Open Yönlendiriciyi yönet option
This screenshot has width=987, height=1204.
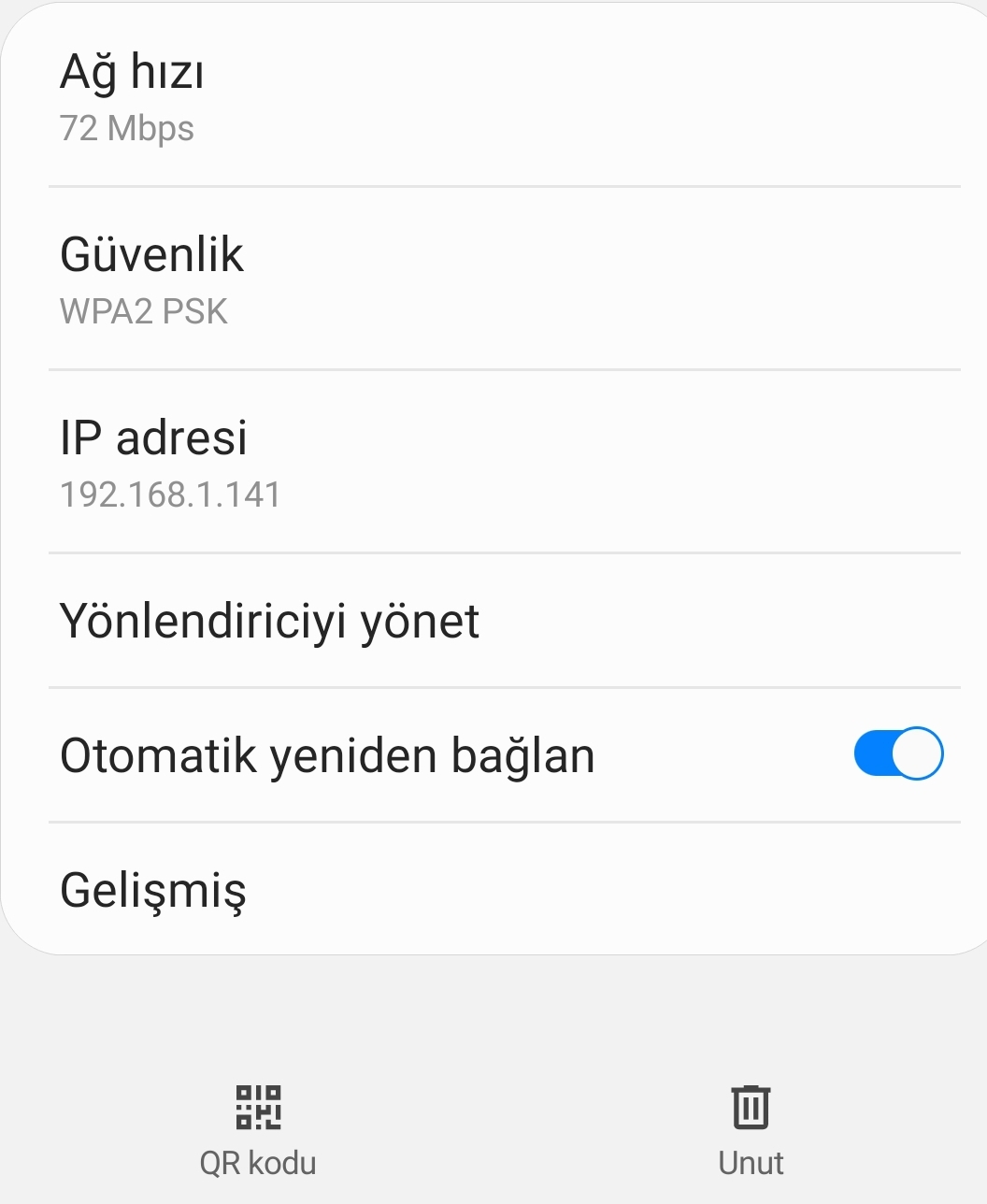269,621
